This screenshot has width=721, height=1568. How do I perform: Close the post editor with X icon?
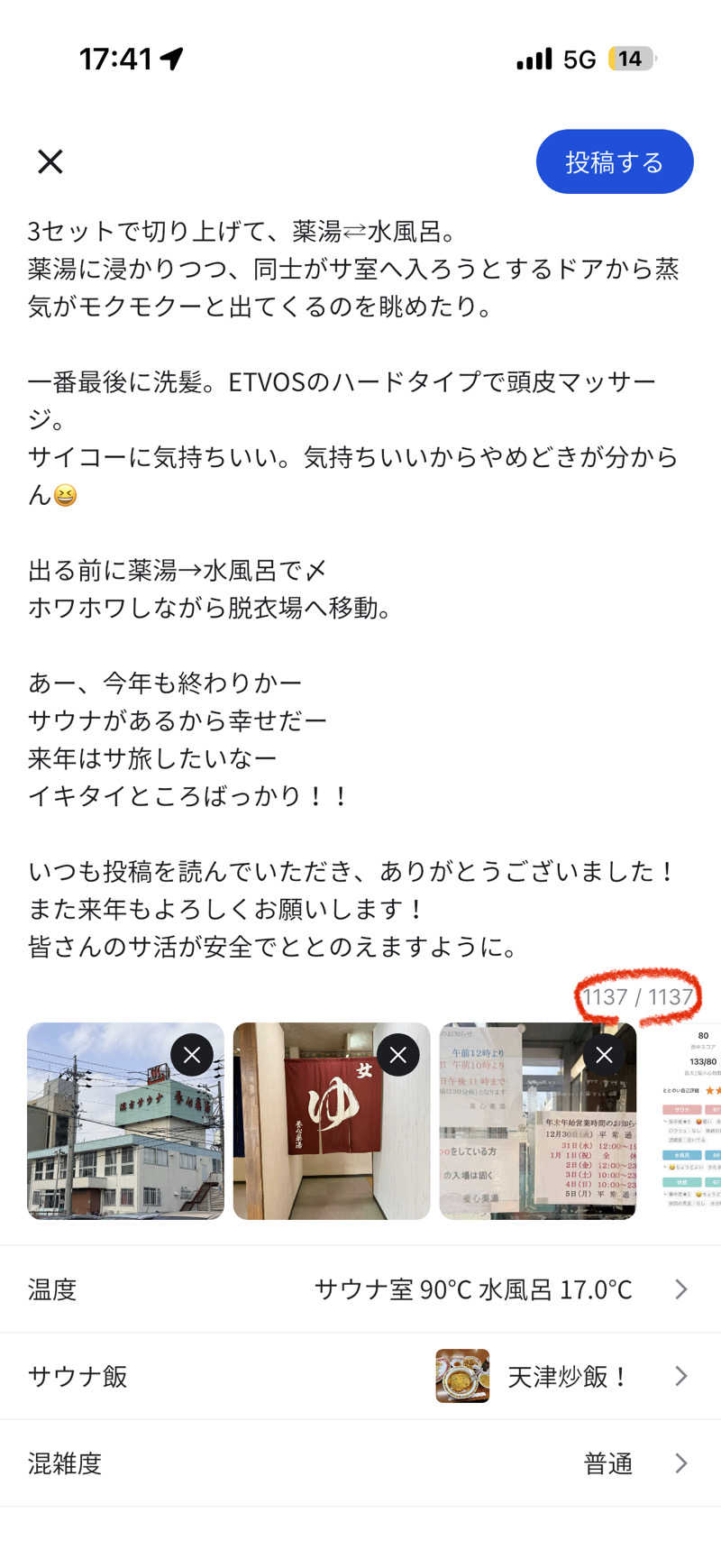[50, 161]
